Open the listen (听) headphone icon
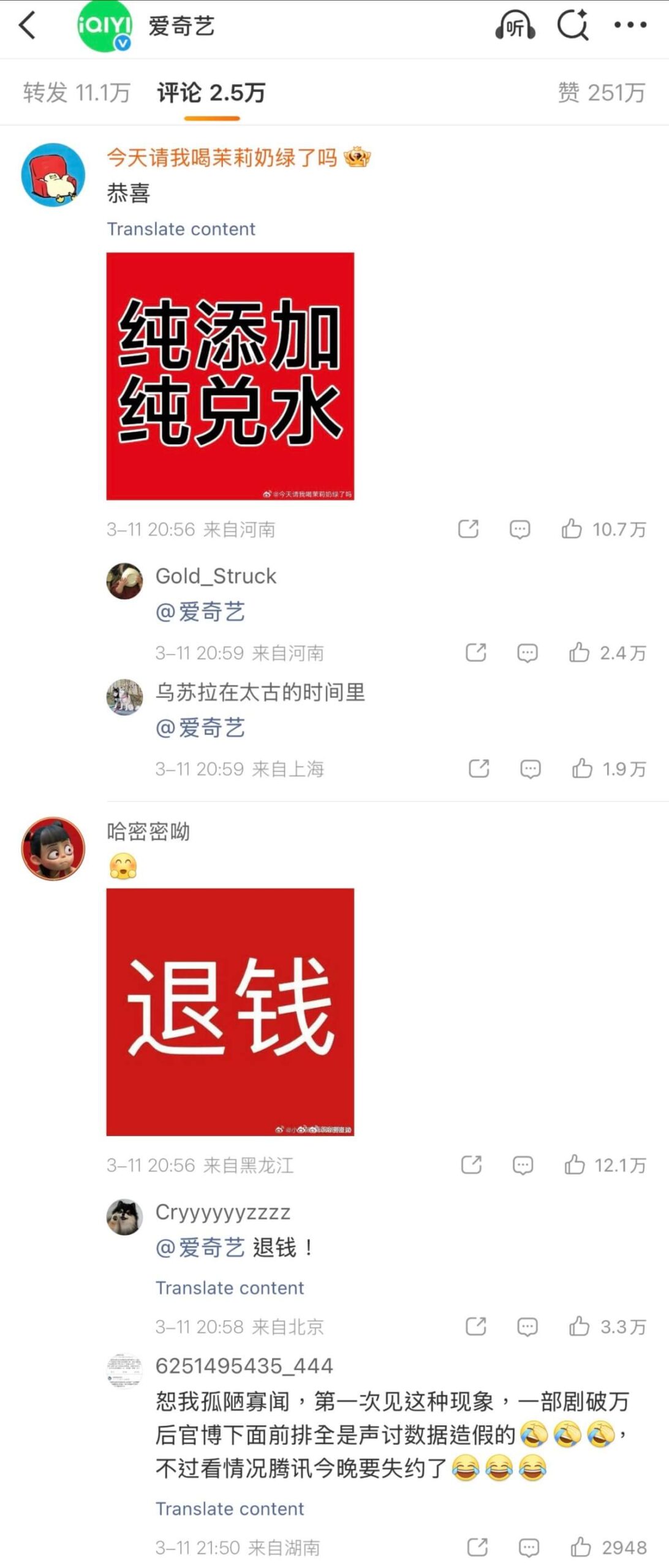The width and height of the screenshot is (669, 1568). (x=515, y=26)
